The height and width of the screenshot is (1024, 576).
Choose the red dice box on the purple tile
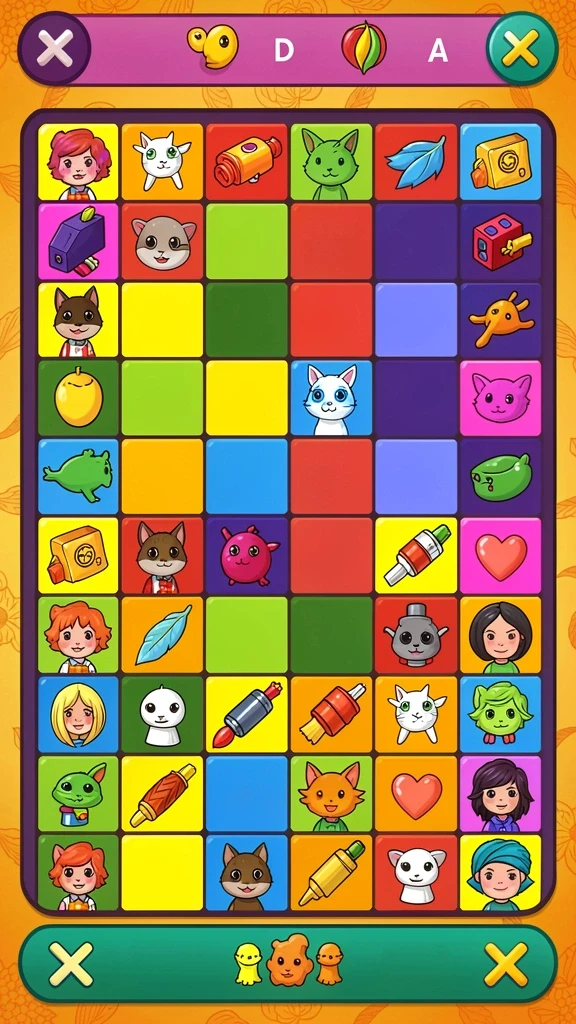click(x=500, y=241)
